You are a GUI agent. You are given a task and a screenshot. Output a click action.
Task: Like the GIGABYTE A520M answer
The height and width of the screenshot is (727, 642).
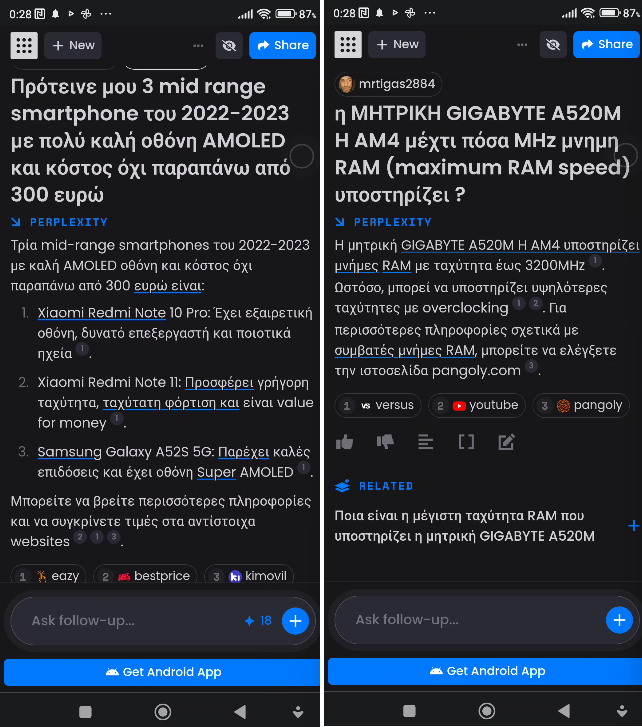(345, 442)
